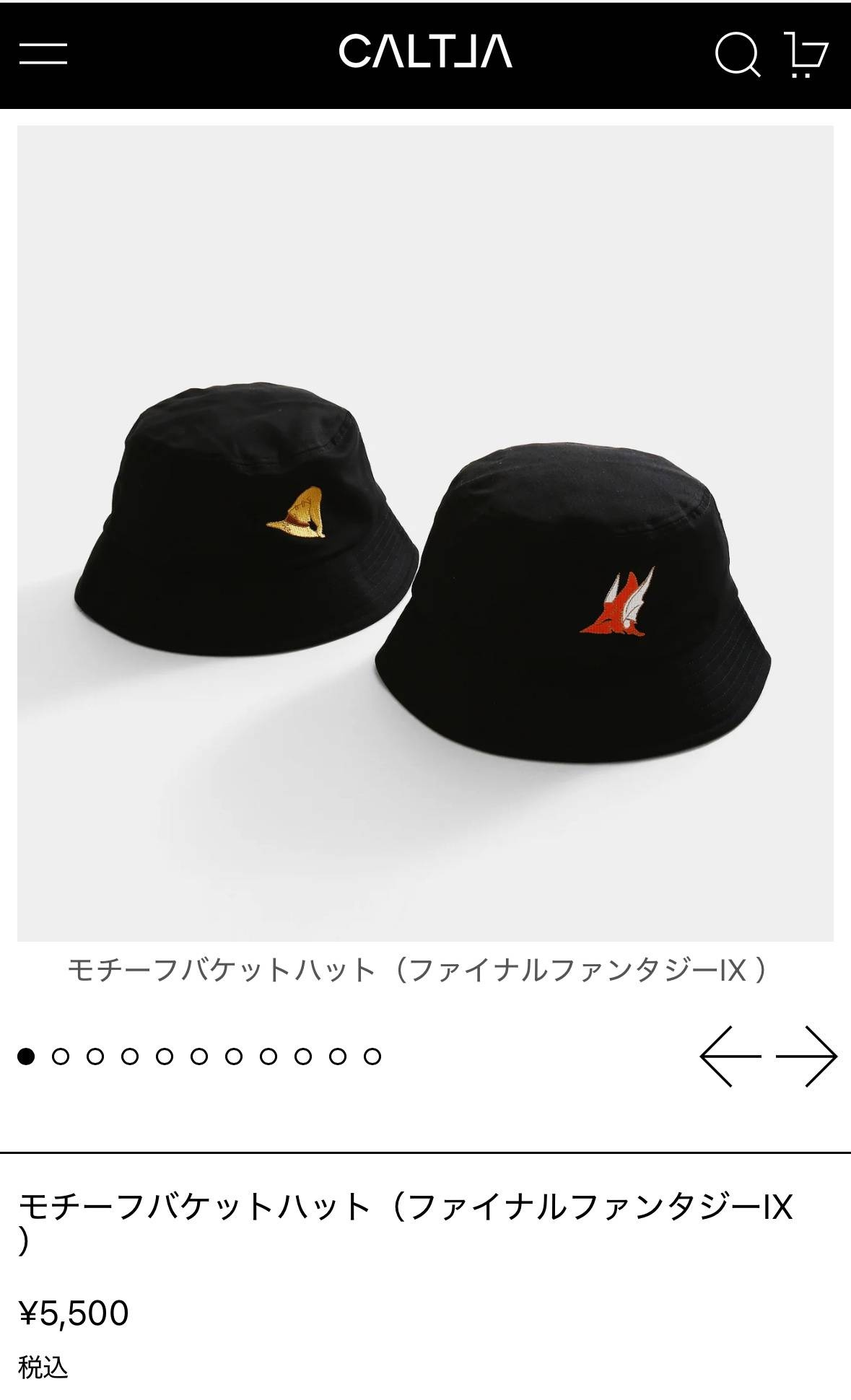Open the hamburger menu
The width and height of the screenshot is (851, 1400).
(43, 53)
